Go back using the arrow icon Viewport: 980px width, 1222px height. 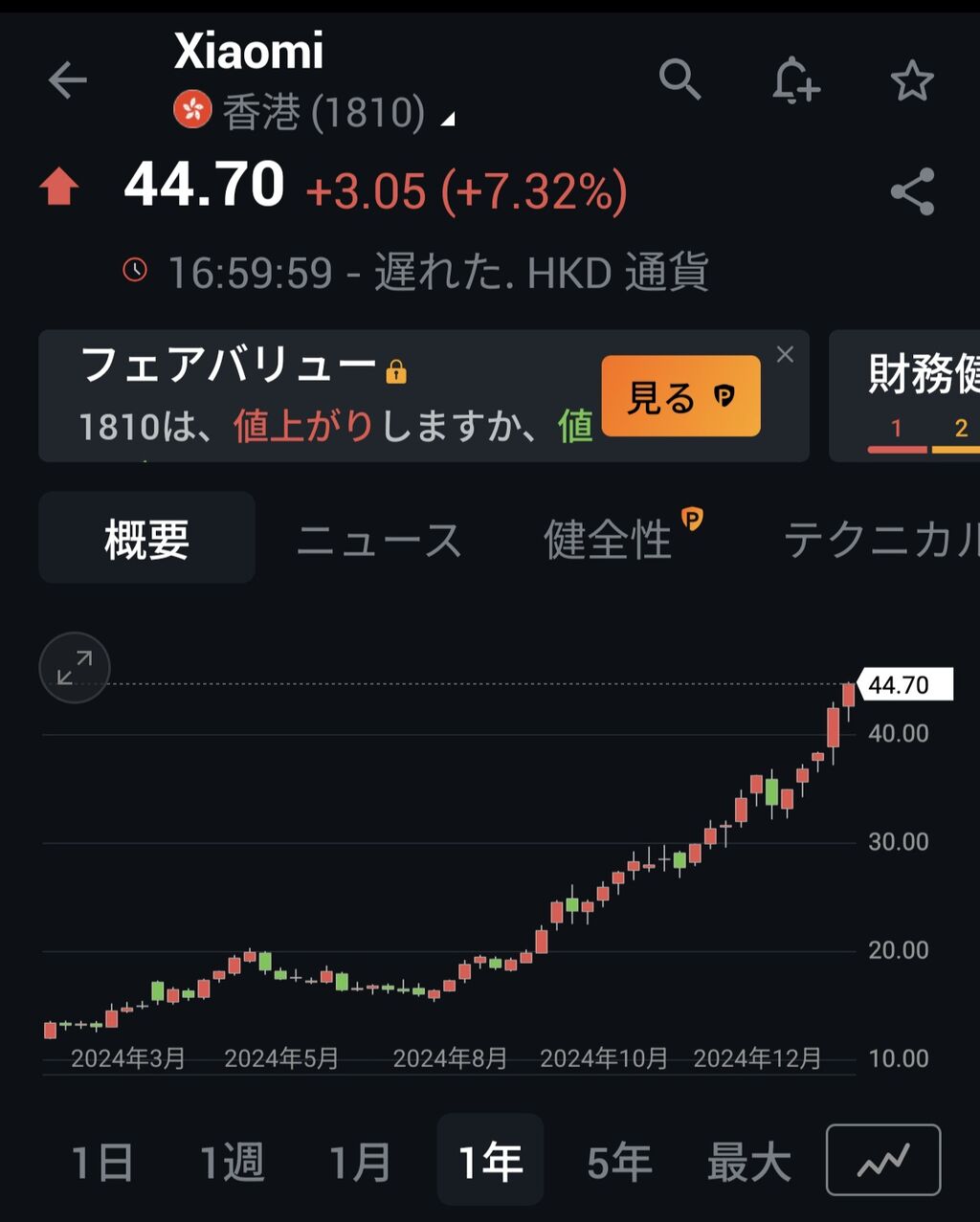point(67,80)
